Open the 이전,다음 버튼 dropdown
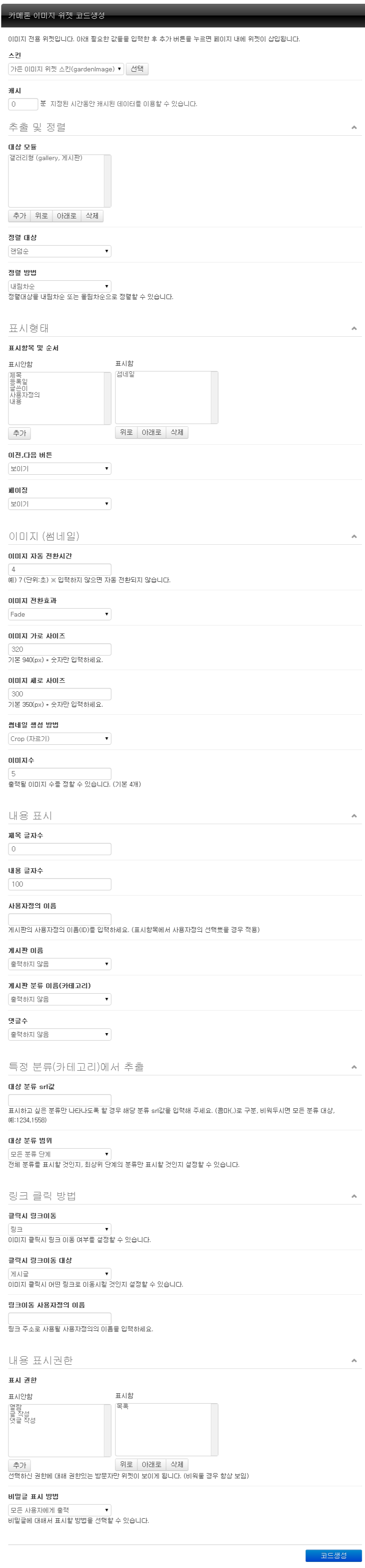 pos(60,469)
